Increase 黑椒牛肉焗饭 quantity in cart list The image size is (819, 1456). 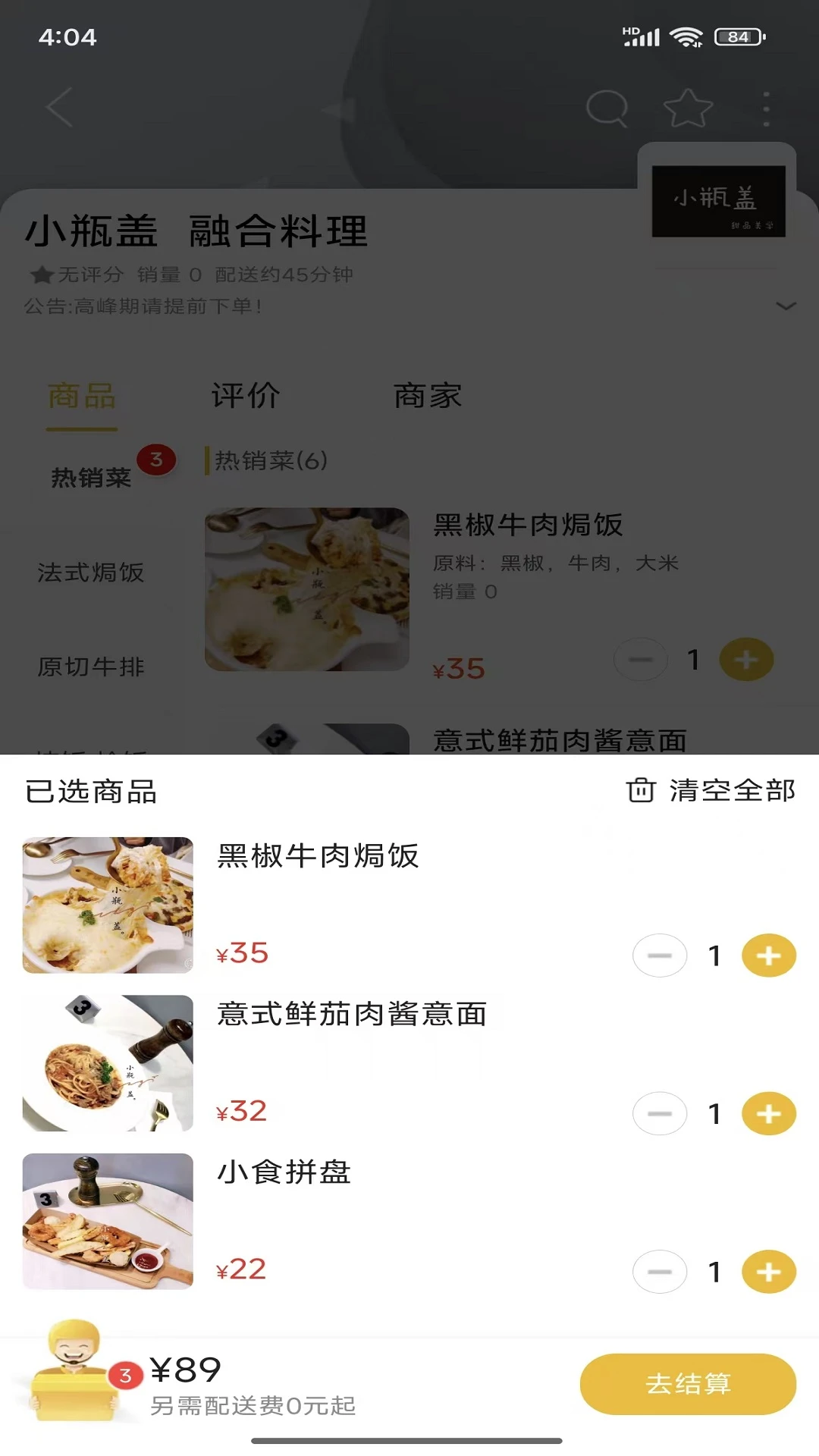tap(769, 955)
